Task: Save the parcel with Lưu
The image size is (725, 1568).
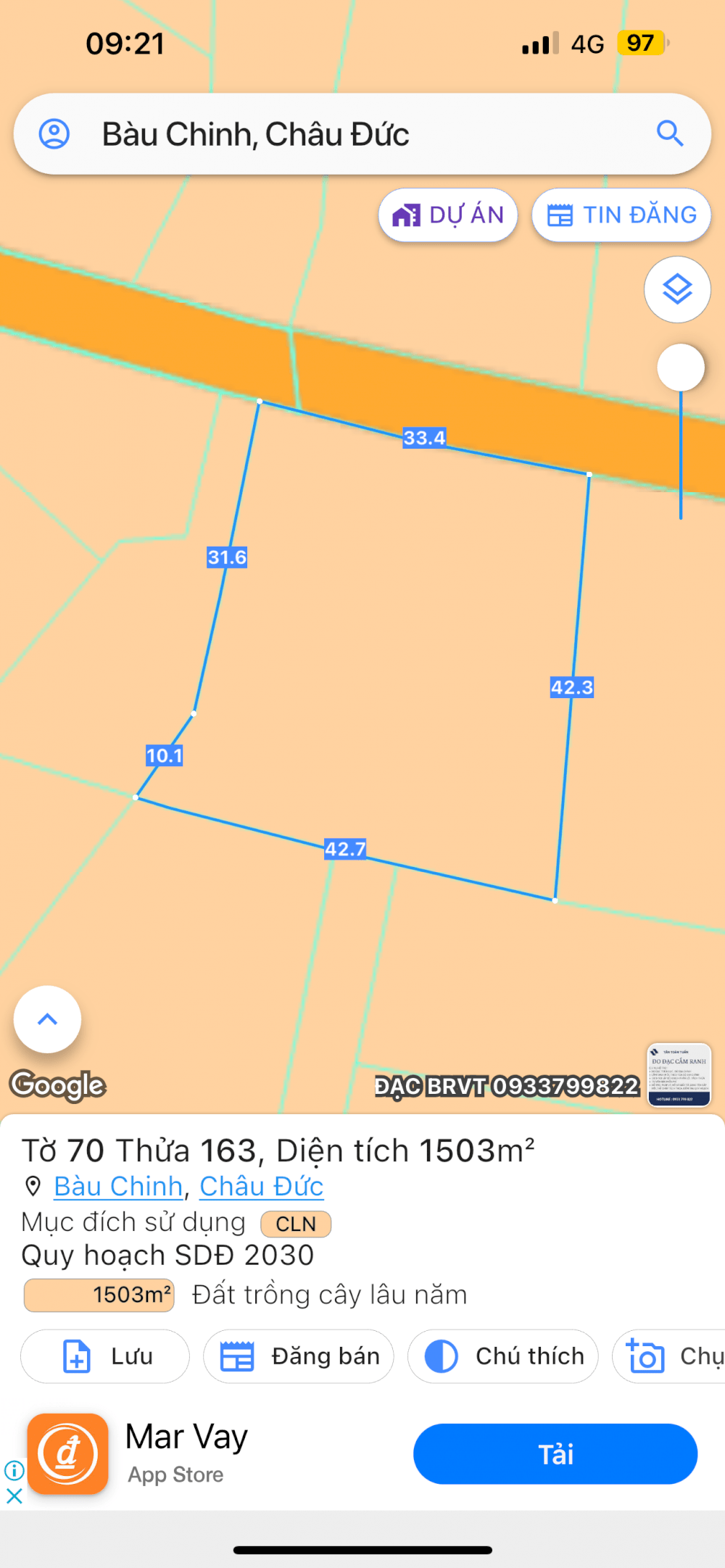Action: [x=105, y=1356]
